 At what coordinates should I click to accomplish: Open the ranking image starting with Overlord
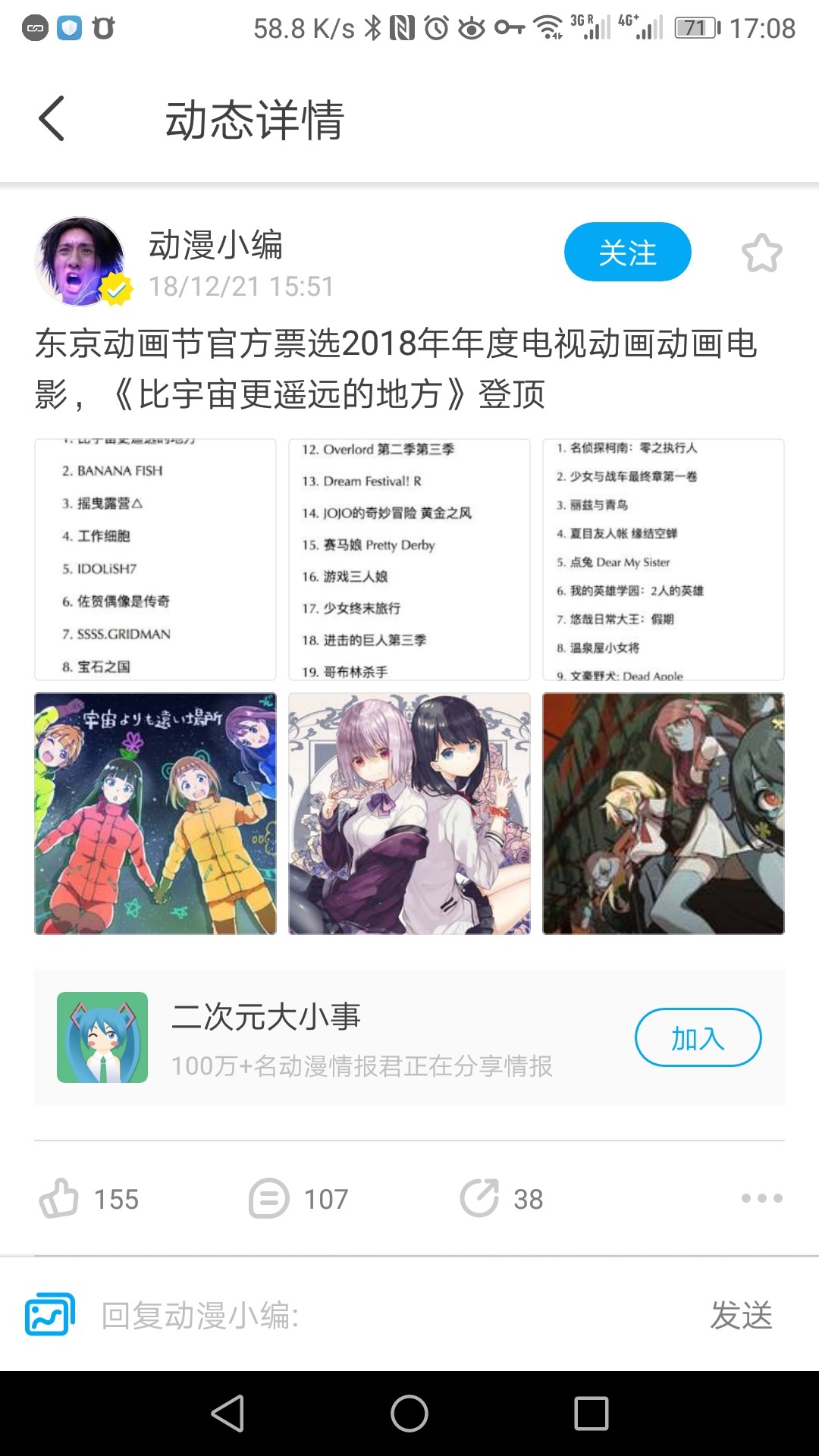click(x=409, y=560)
